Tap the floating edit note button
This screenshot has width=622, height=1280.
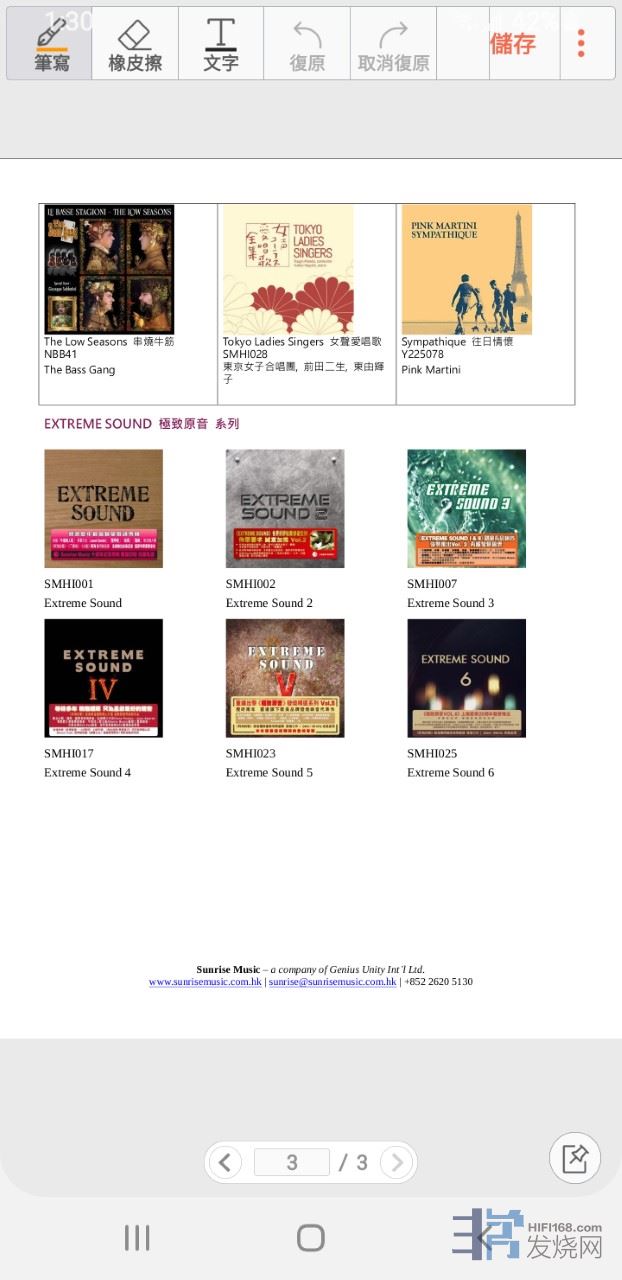[x=575, y=1159]
